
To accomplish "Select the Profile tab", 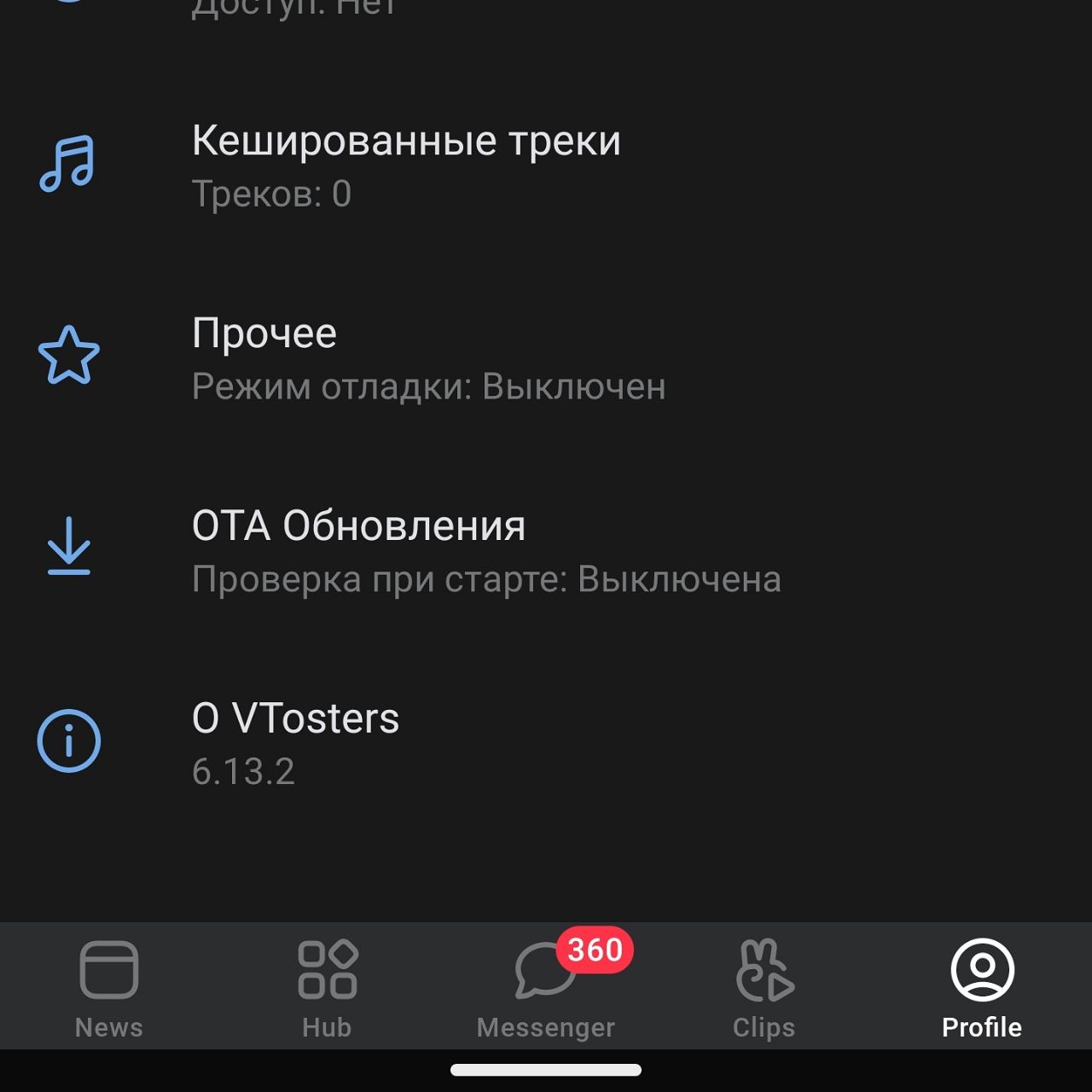I will pyautogui.click(x=982, y=987).
